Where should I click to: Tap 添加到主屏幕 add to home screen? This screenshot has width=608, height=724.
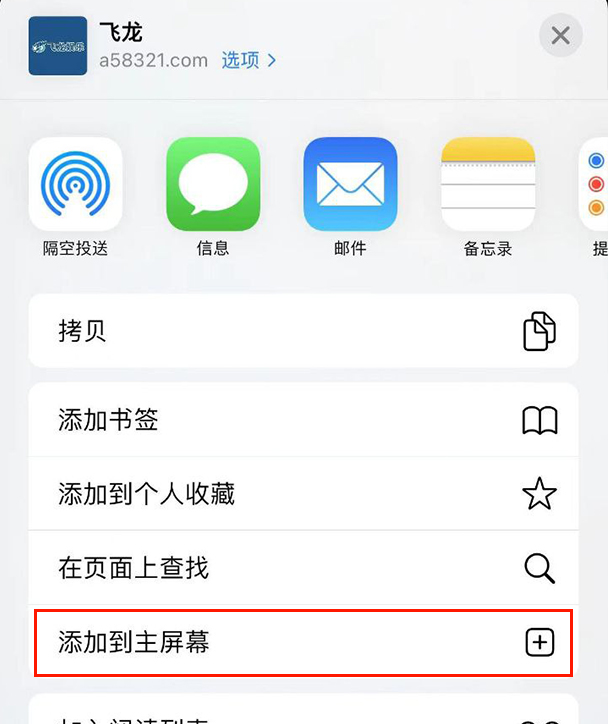point(303,642)
